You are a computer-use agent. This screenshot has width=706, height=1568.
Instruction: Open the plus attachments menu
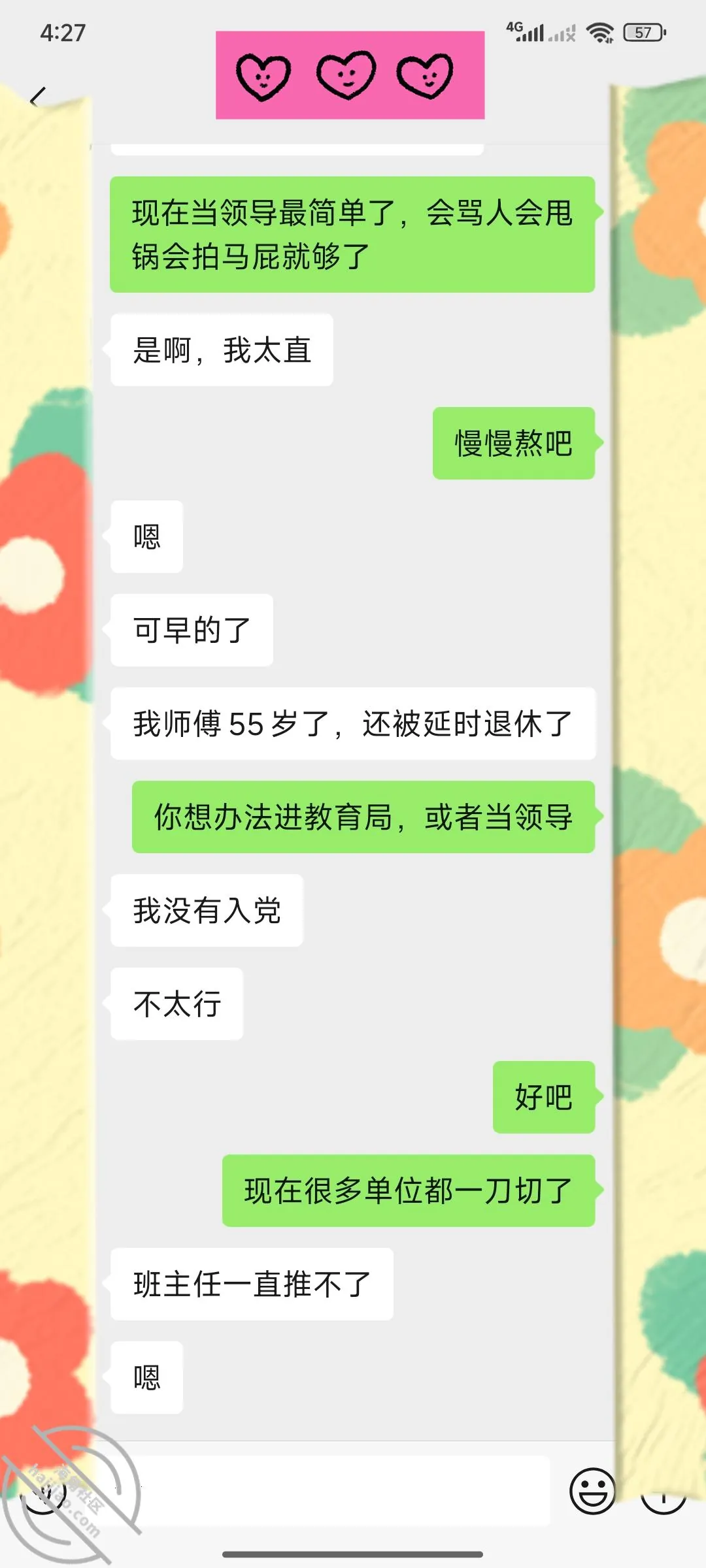pyautogui.click(x=663, y=1492)
